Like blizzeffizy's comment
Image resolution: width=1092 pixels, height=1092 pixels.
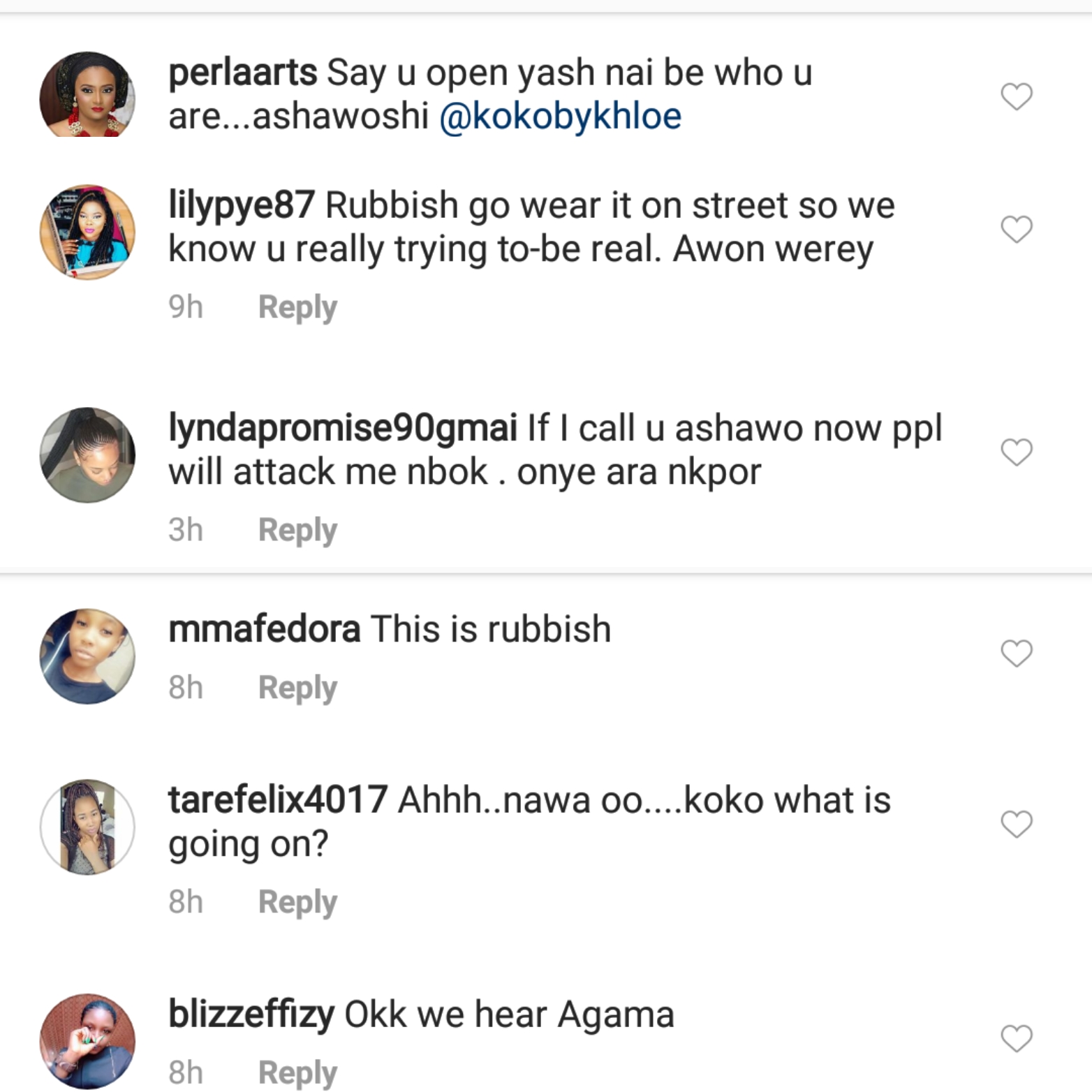[1016, 1038]
